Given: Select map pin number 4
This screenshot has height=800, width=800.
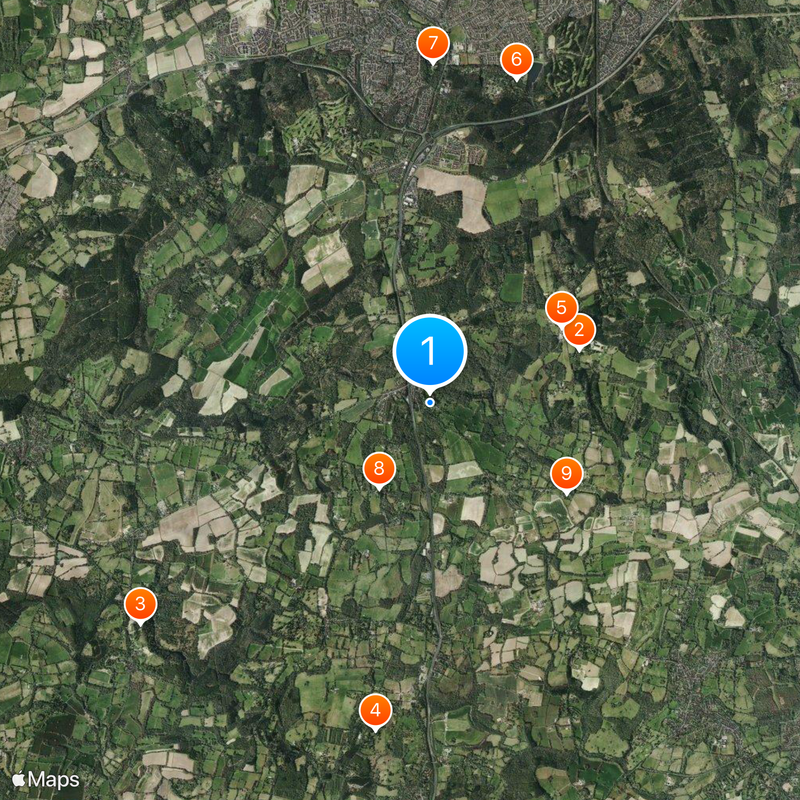Looking at the screenshot, I should [375, 711].
